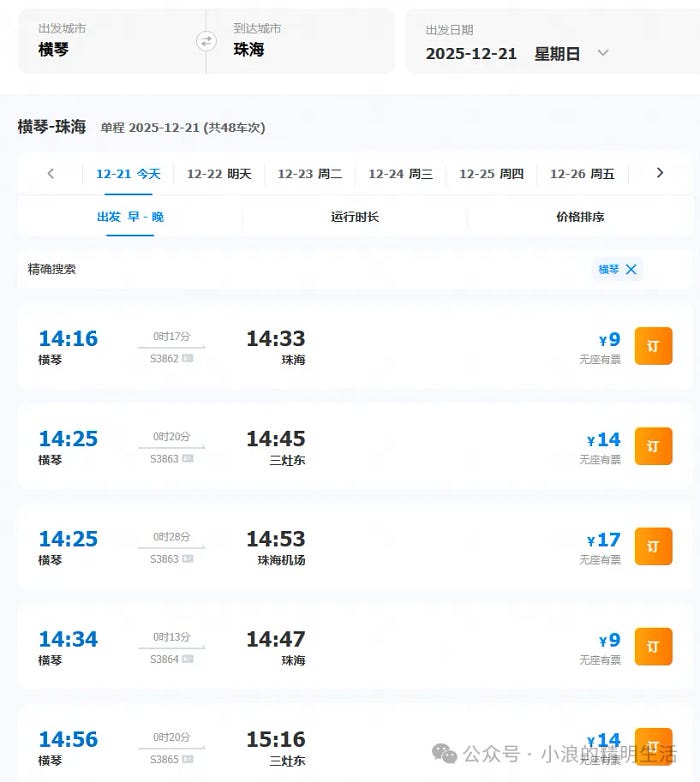Remove the 横琴 filter chip
This screenshot has height=782, width=700.
[631, 269]
